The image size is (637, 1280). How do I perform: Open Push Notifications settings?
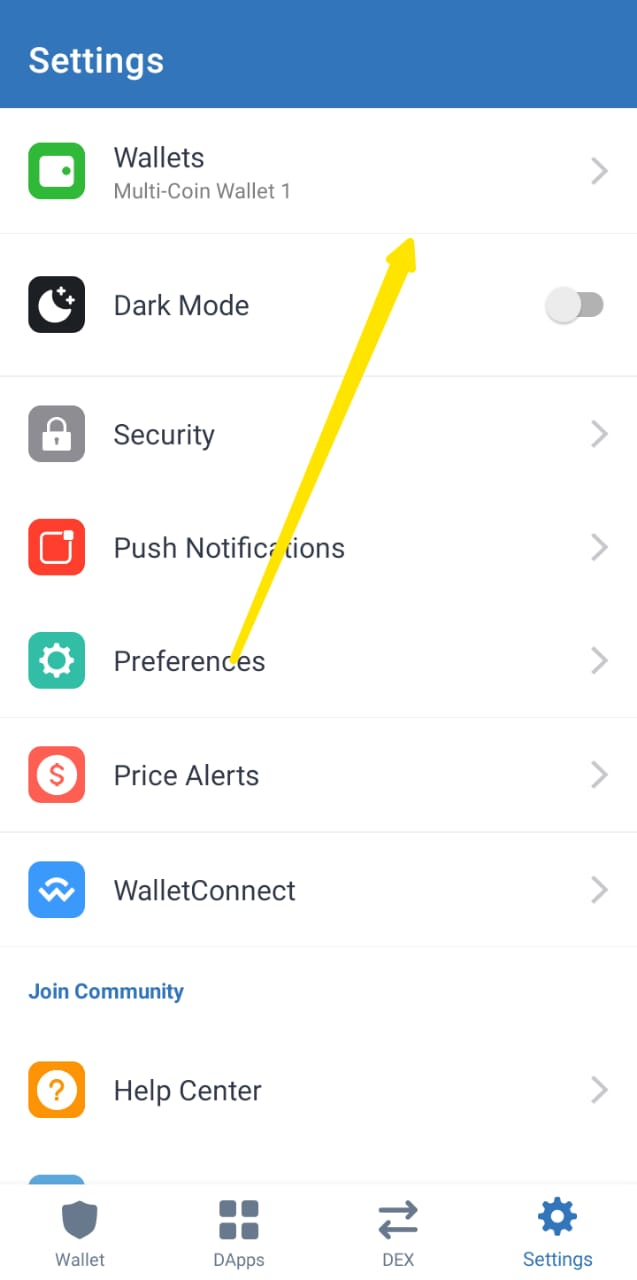[318, 547]
